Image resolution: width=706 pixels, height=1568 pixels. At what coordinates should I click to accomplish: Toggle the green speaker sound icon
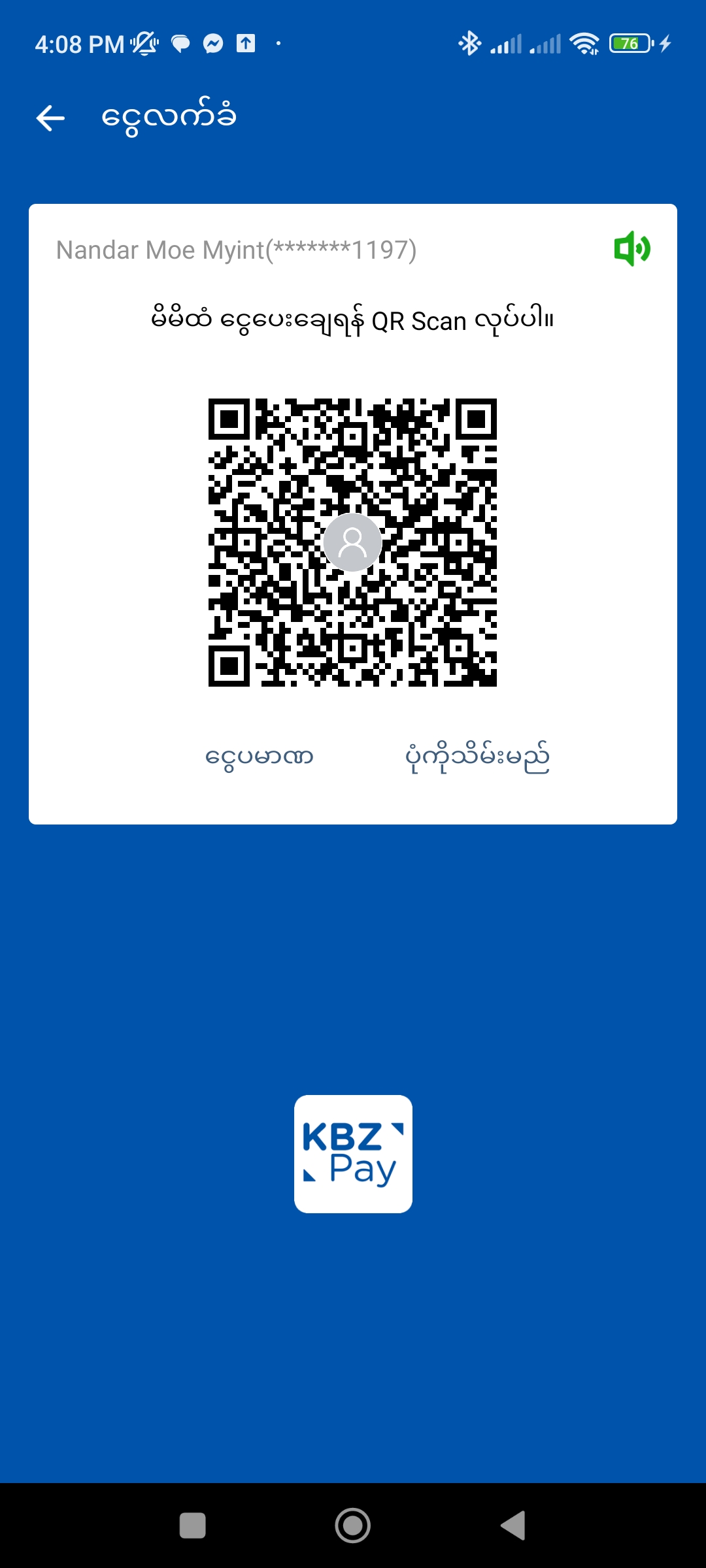(631, 249)
